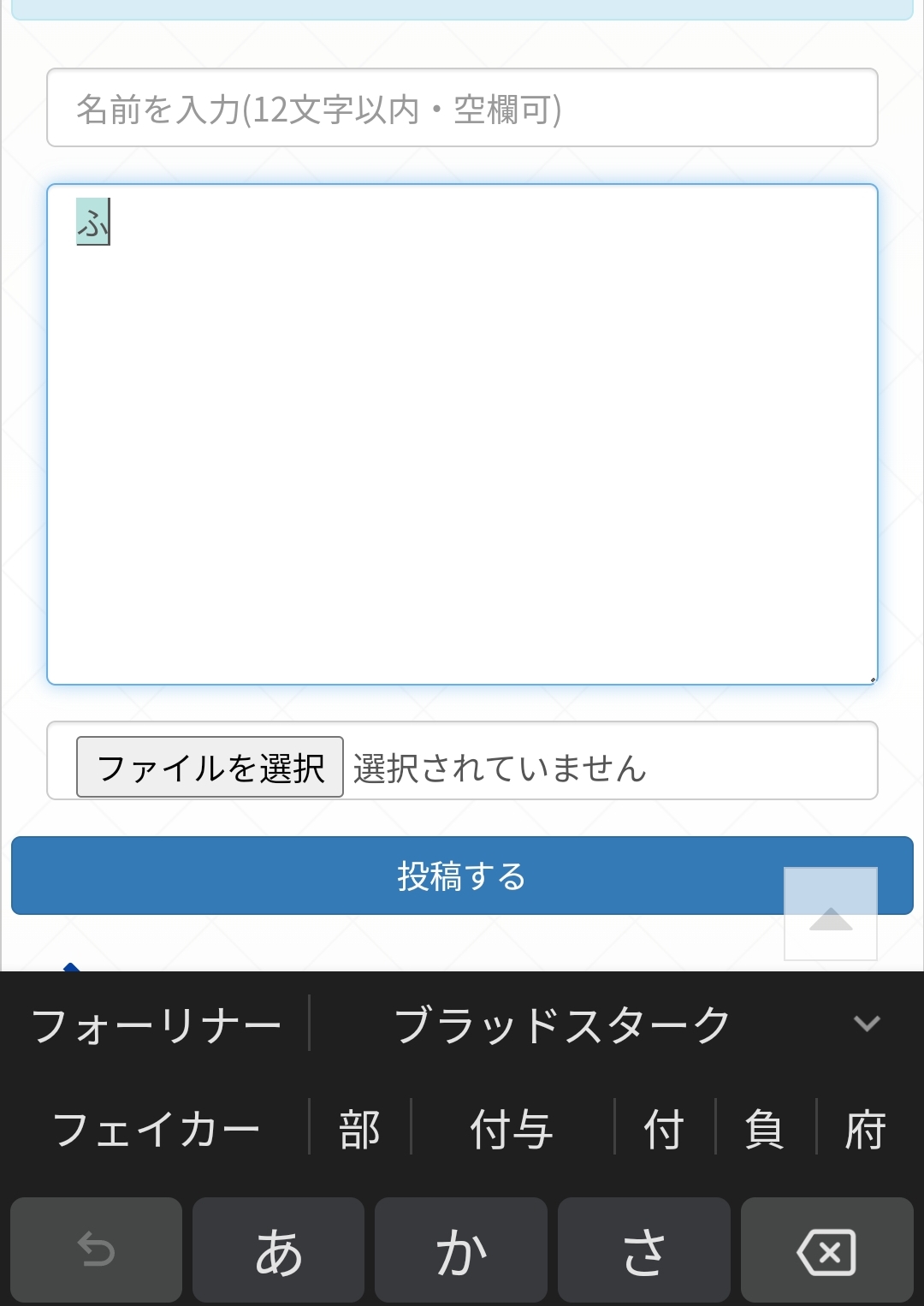Viewport: 924px width, 1306px height.
Task: Jump to top with the up-arrow button
Action: [830, 914]
